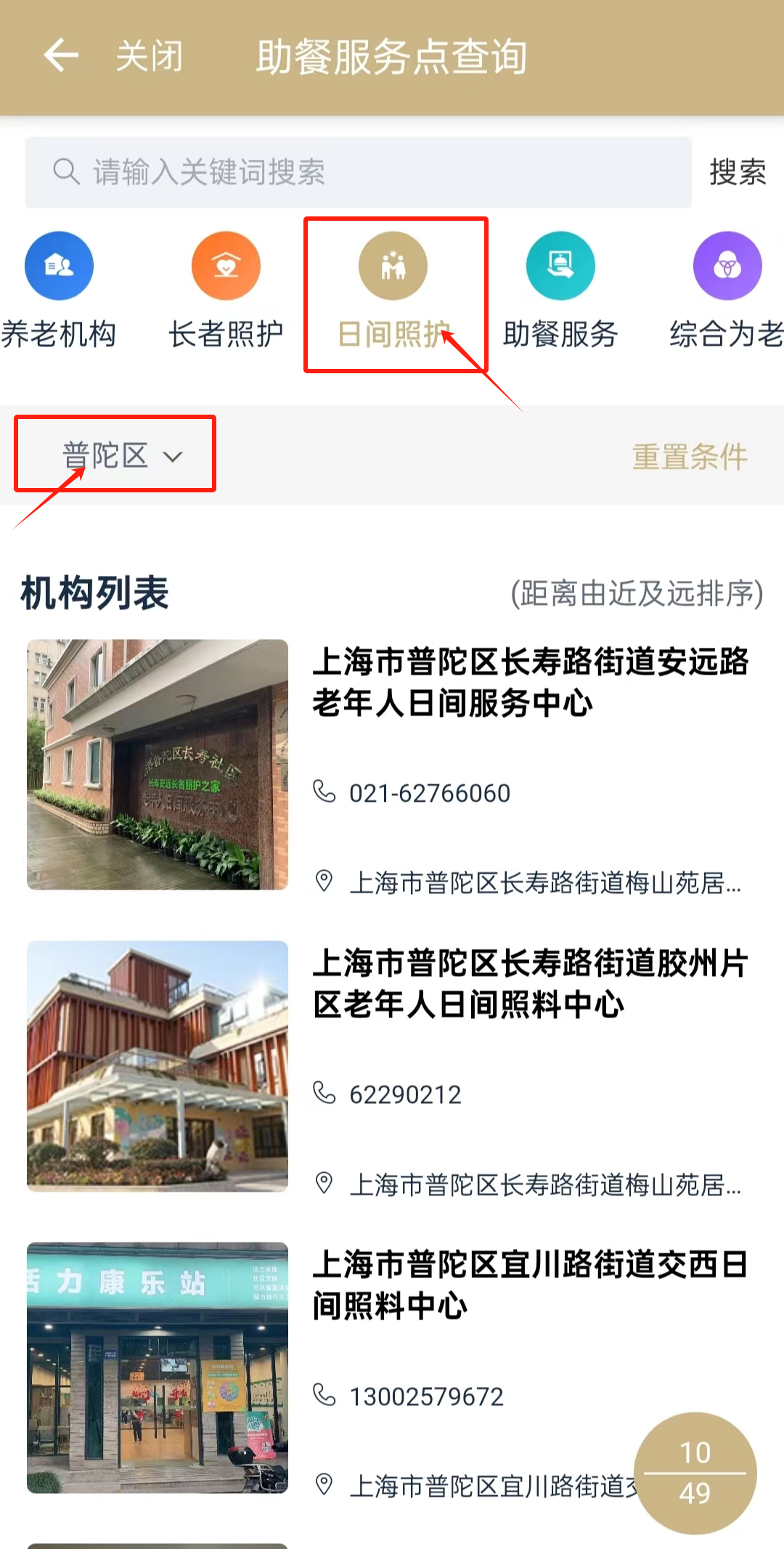Tap the 搜索 button
Image resolution: width=784 pixels, height=1549 pixels.
(x=737, y=172)
